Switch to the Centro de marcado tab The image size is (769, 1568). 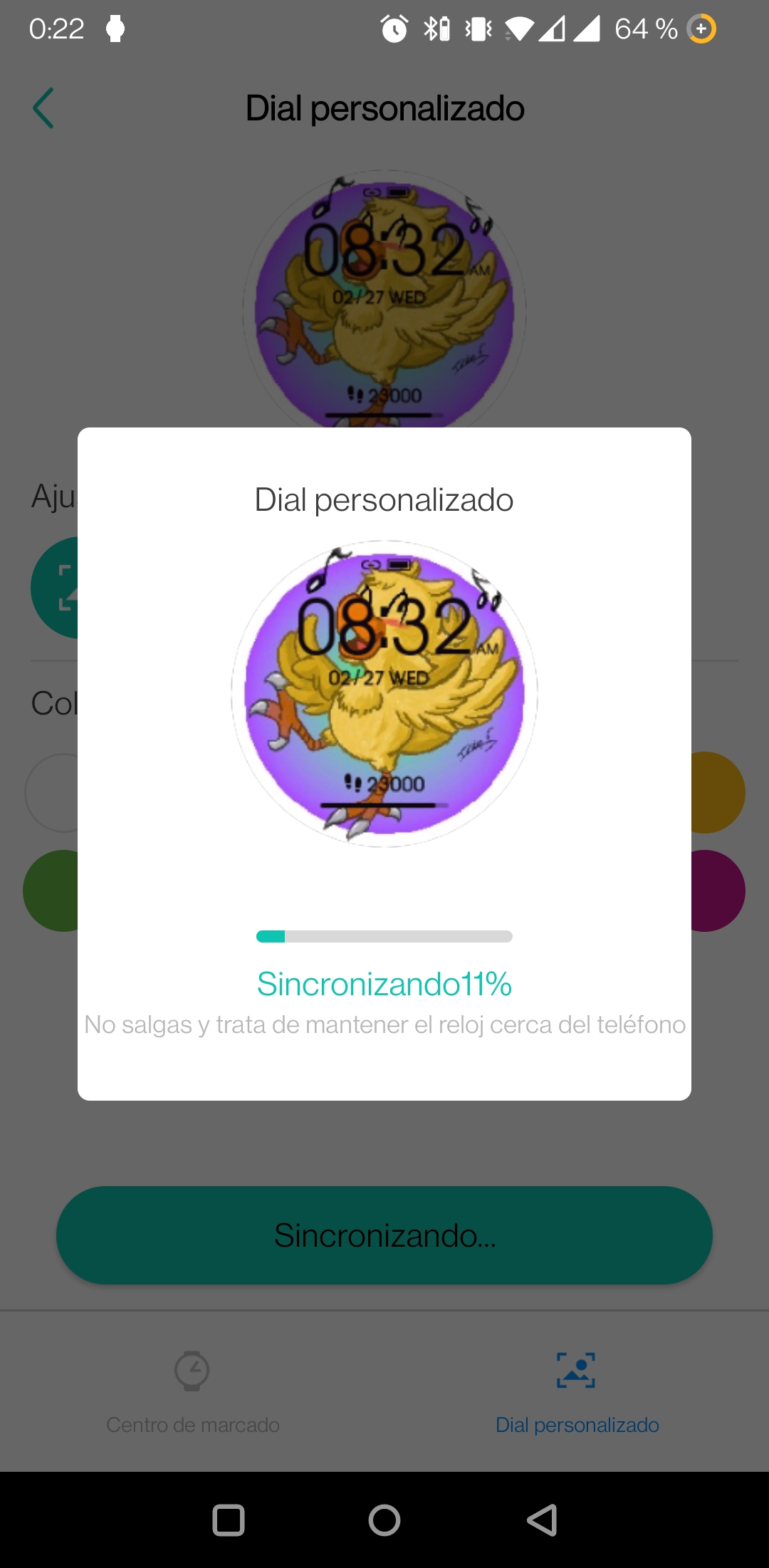coord(192,1393)
